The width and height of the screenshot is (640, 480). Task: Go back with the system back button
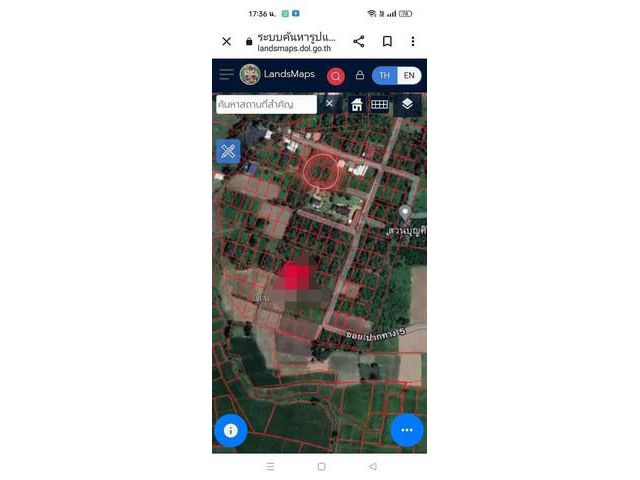[372, 467]
